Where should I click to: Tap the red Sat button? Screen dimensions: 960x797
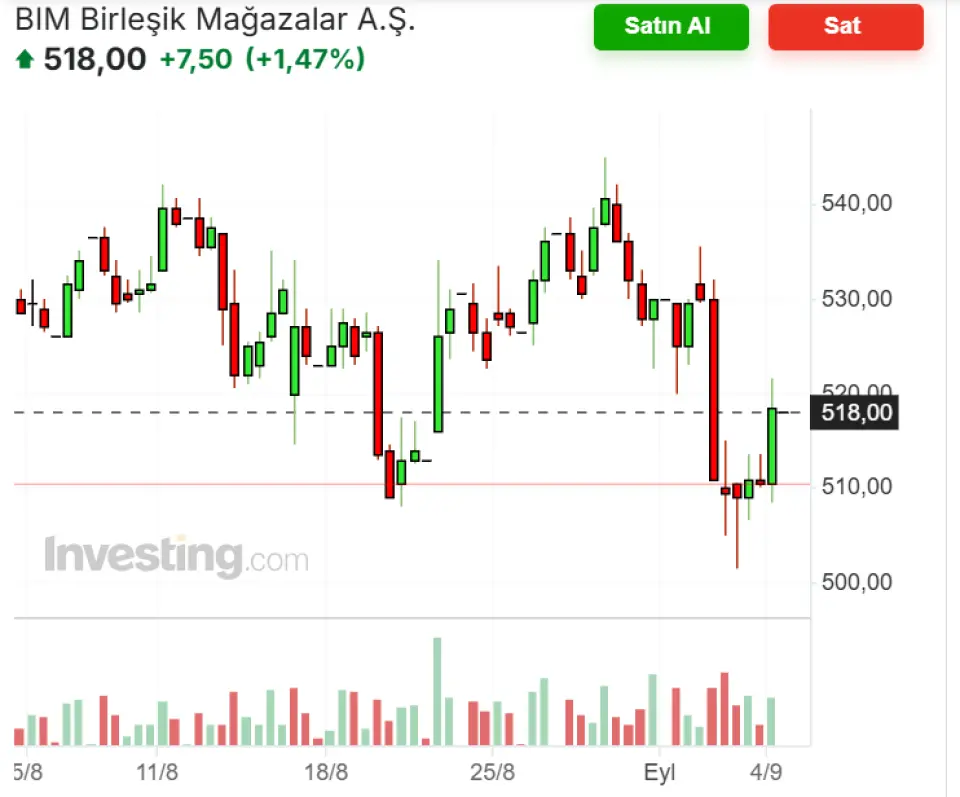845,27
